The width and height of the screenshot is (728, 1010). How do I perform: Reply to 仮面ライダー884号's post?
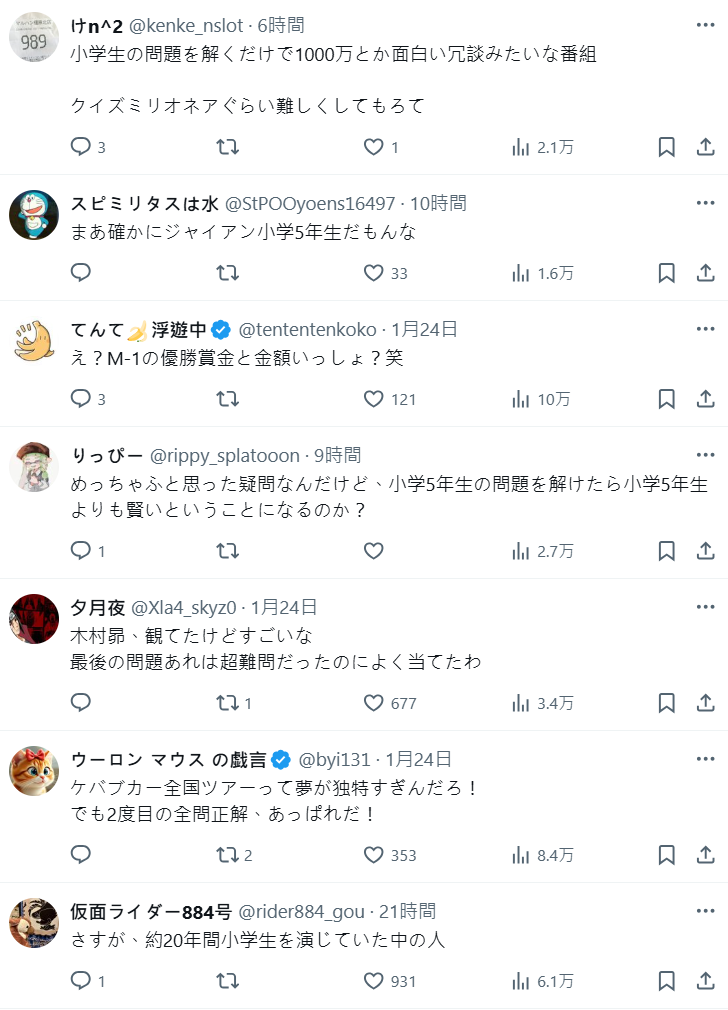tap(82, 981)
